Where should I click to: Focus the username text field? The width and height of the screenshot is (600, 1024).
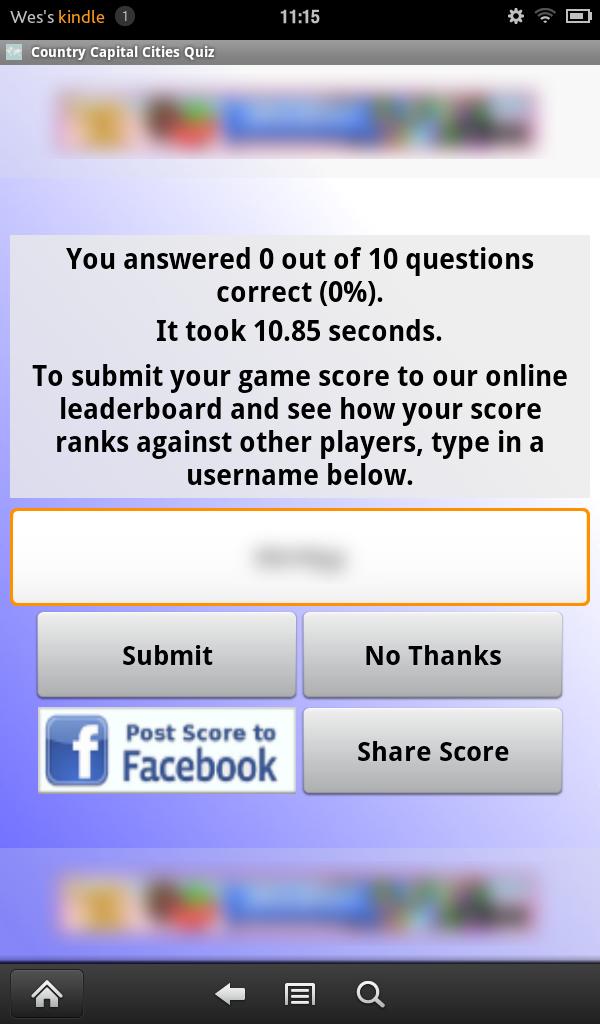(x=300, y=557)
